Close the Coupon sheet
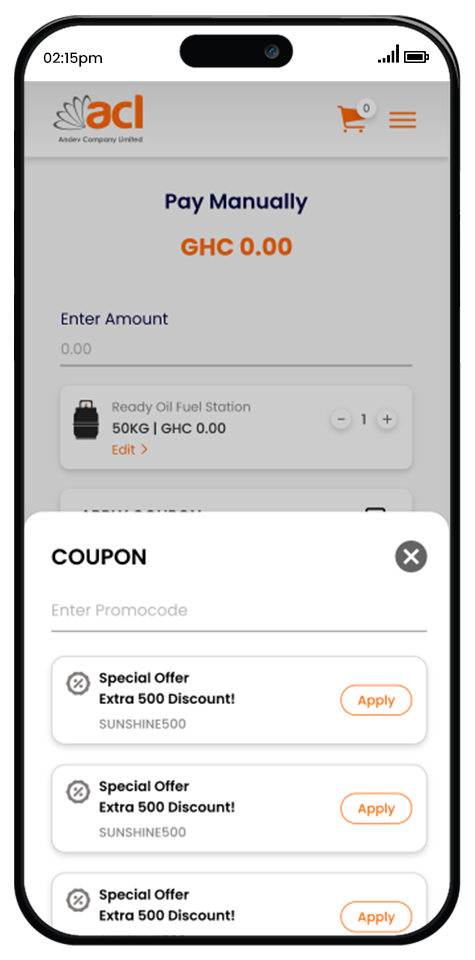475x960 pixels. pos(411,557)
